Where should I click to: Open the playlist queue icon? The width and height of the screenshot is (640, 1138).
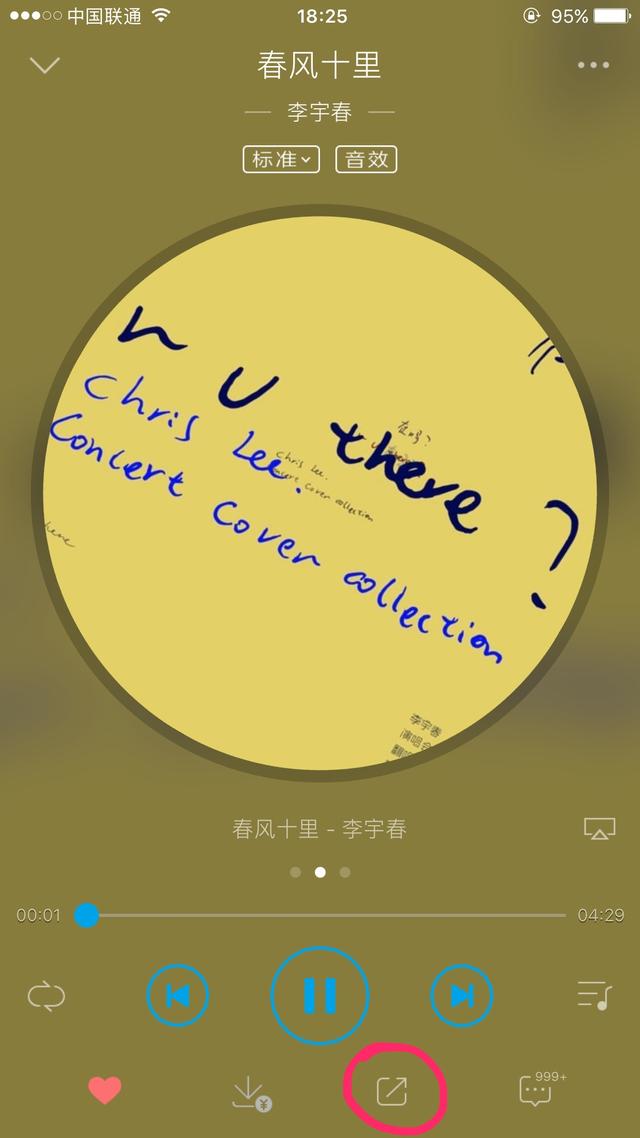click(594, 995)
